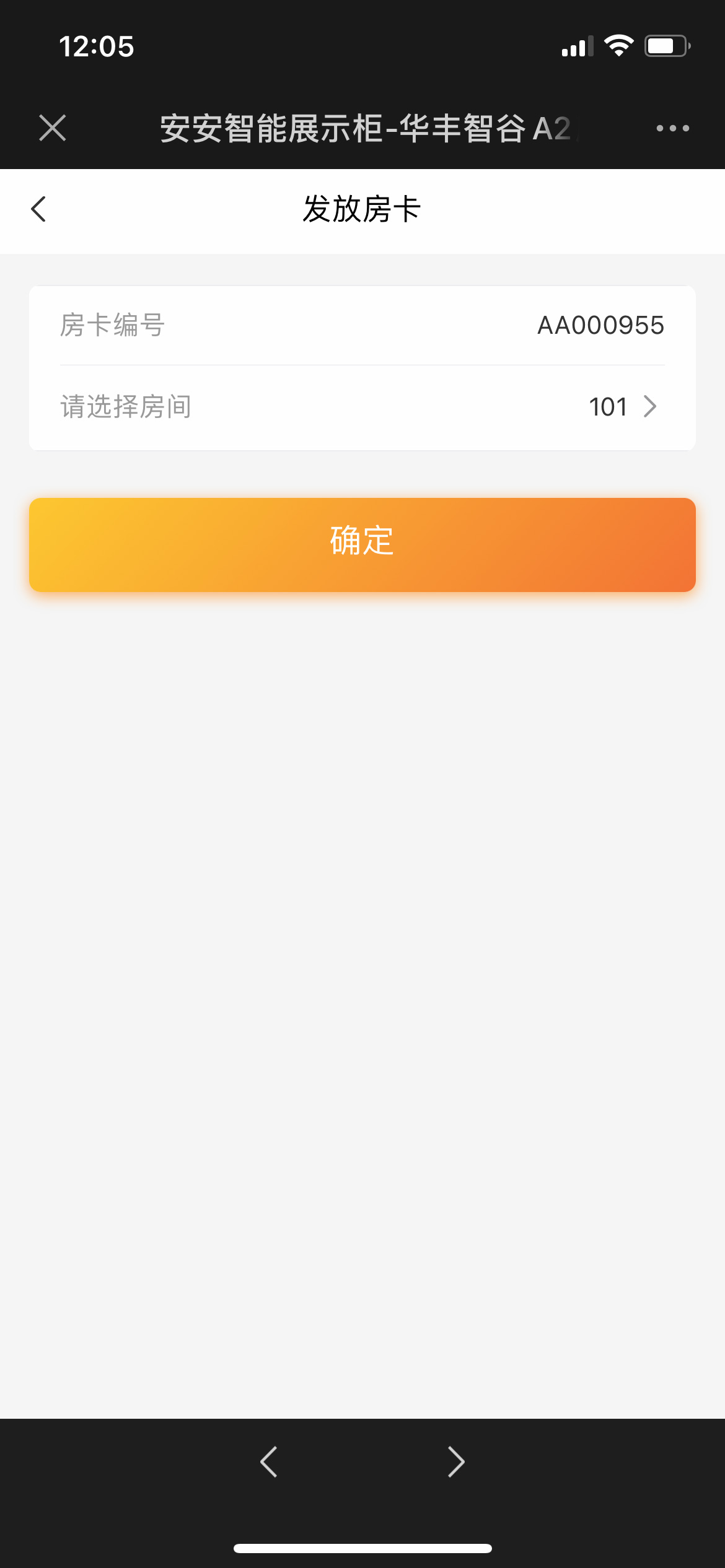The height and width of the screenshot is (1568, 725).
Task: Tap the cellular signal indicator
Action: pos(576,46)
